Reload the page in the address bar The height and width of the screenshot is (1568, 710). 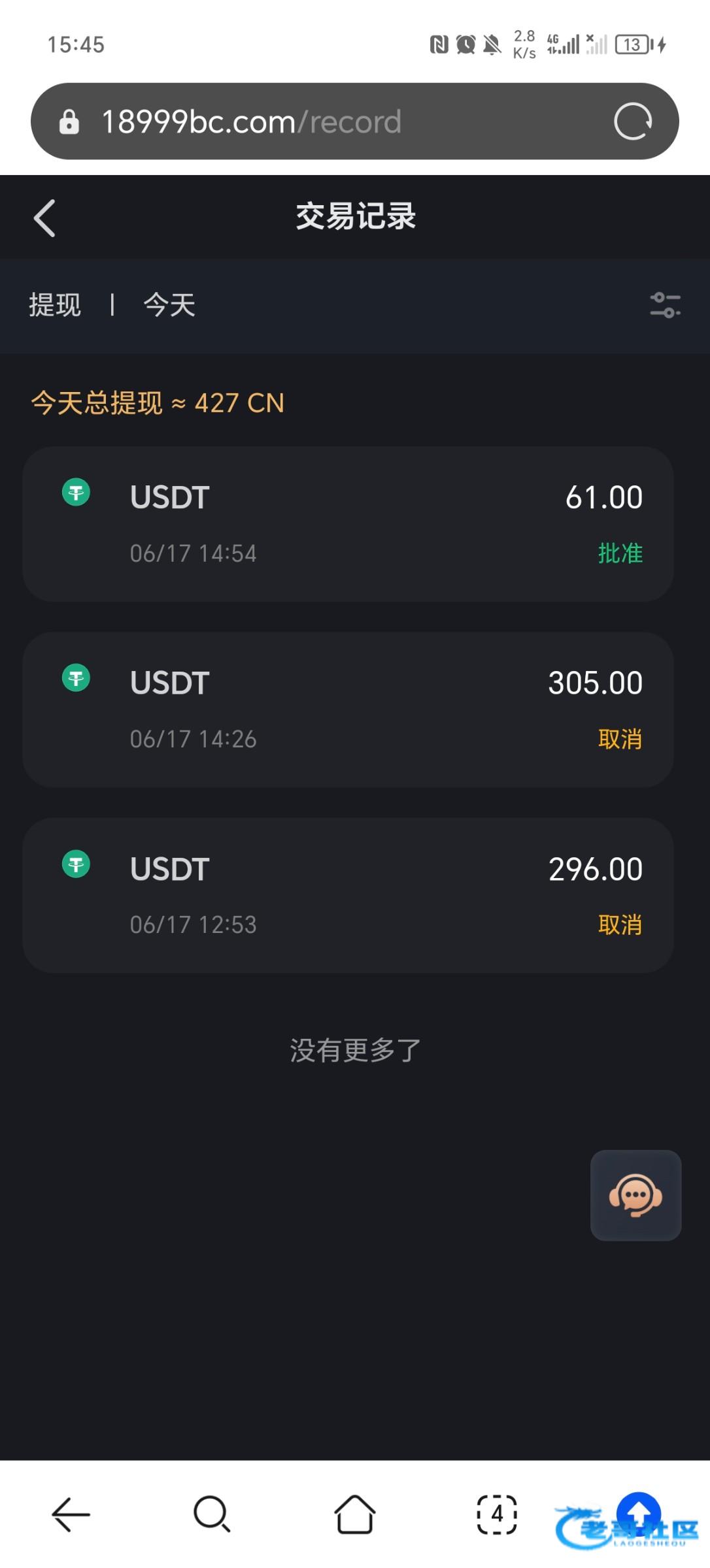[632, 122]
